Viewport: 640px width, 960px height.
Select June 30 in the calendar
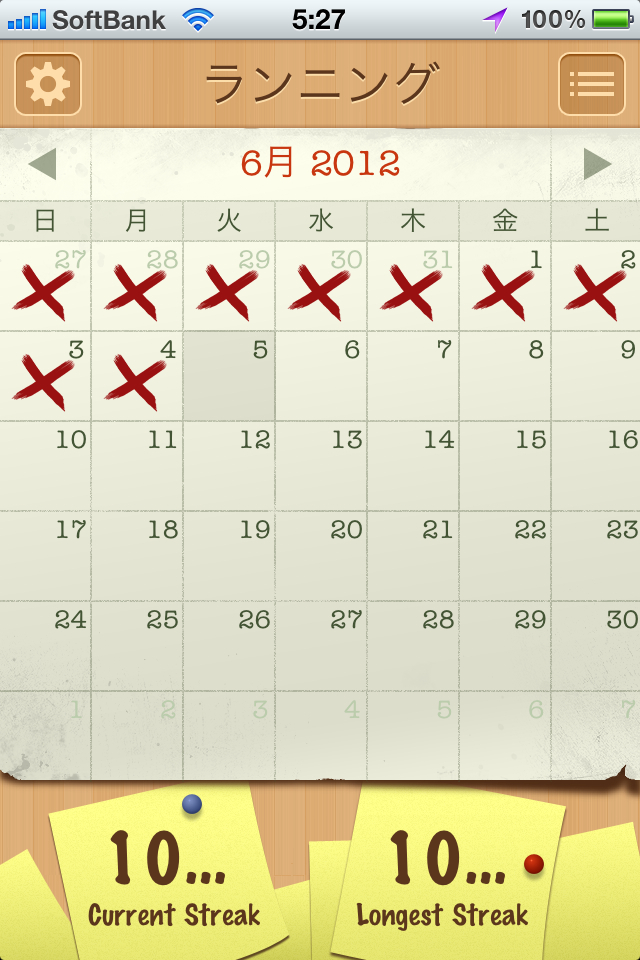[x=597, y=647]
